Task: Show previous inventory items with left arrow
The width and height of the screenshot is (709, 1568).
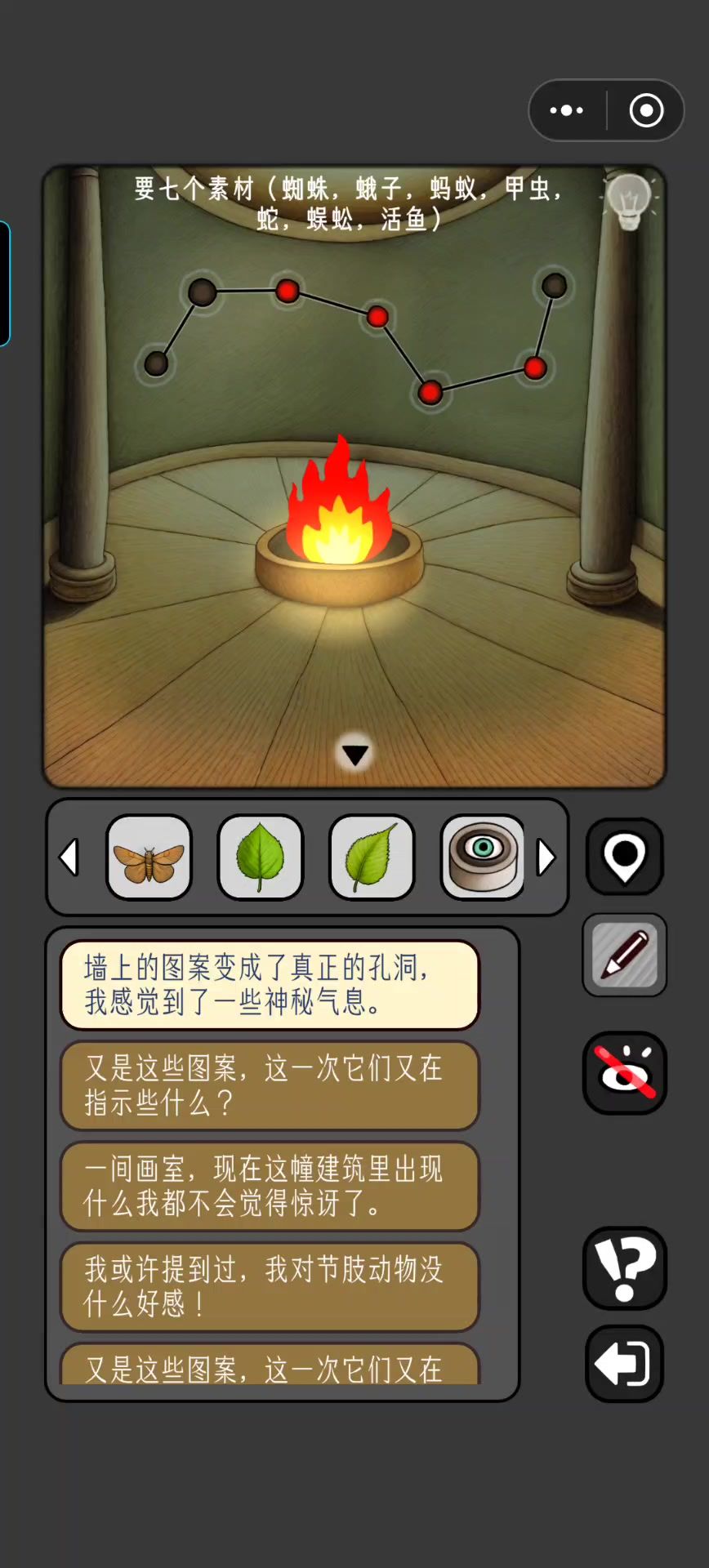Action: pyautogui.click(x=69, y=857)
